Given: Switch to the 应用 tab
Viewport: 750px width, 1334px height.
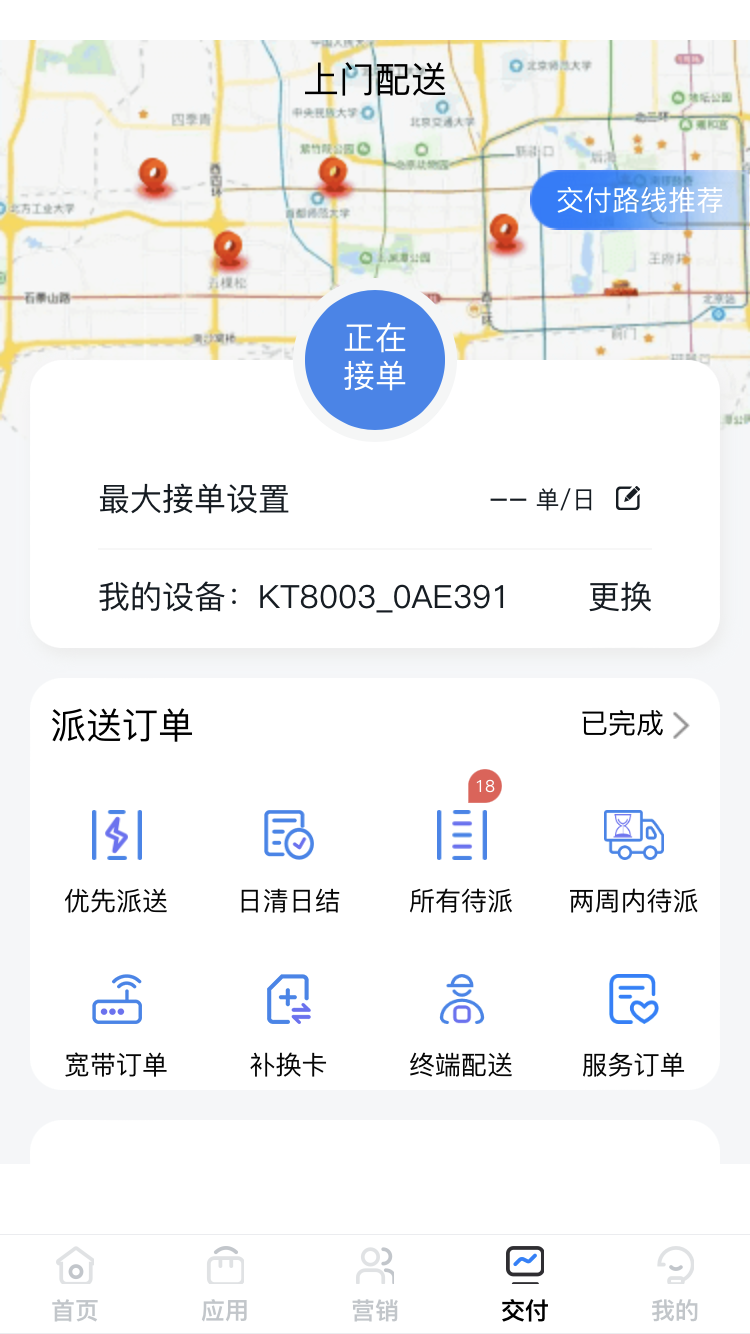Looking at the screenshot, I should (x=225, y=1283).
